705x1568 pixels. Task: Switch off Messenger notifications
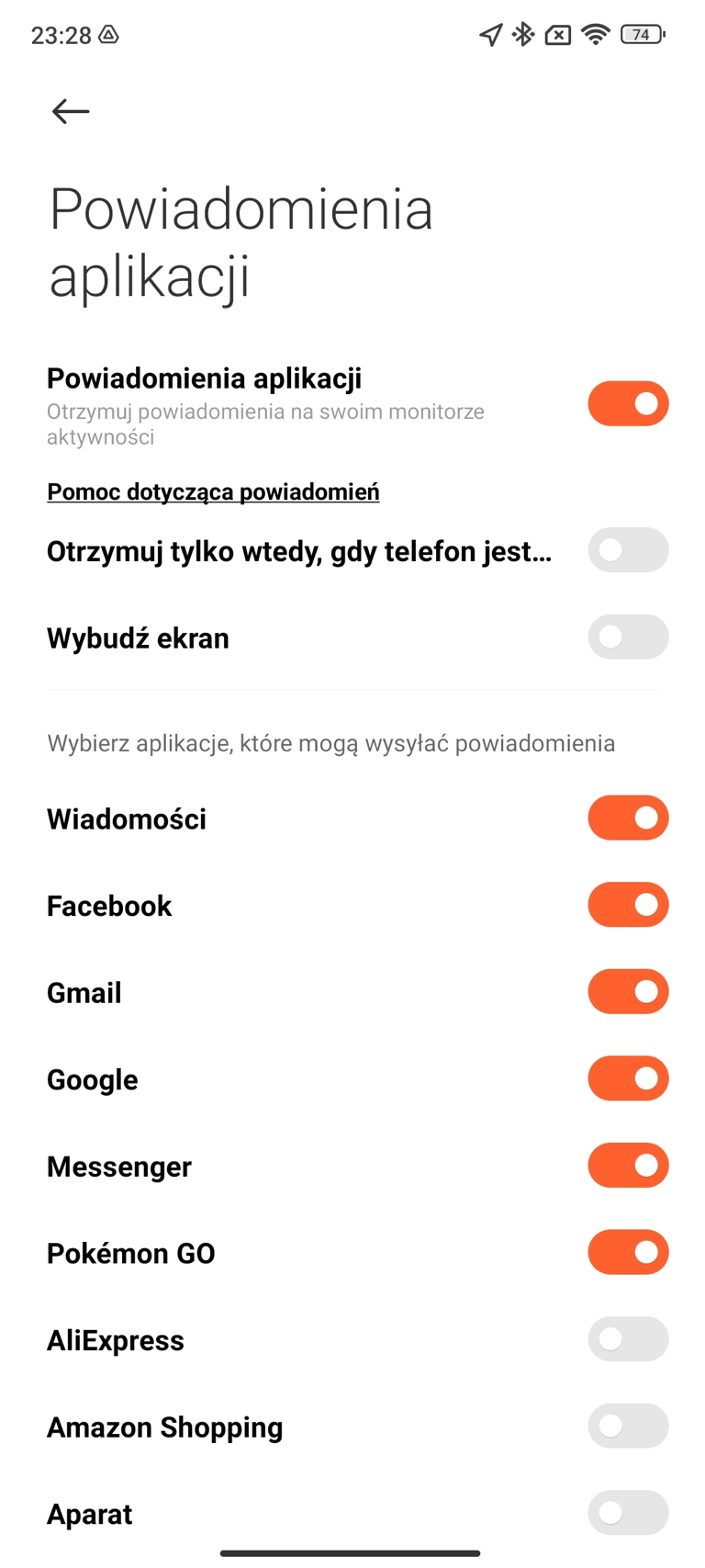(x=628, y=1166)
